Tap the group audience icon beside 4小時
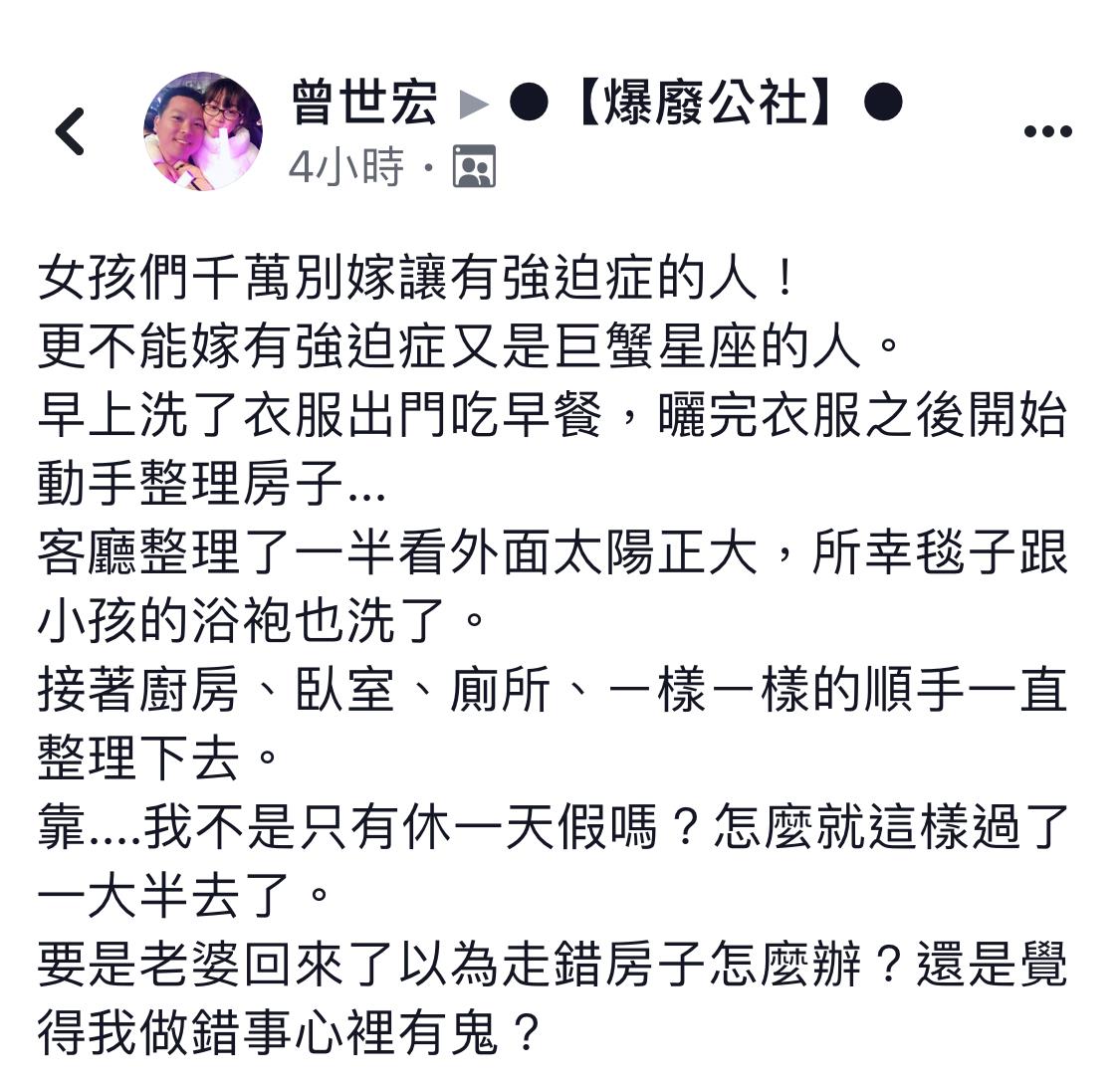The height and width of the screenshot is (1084, 1120). point(474,167)
